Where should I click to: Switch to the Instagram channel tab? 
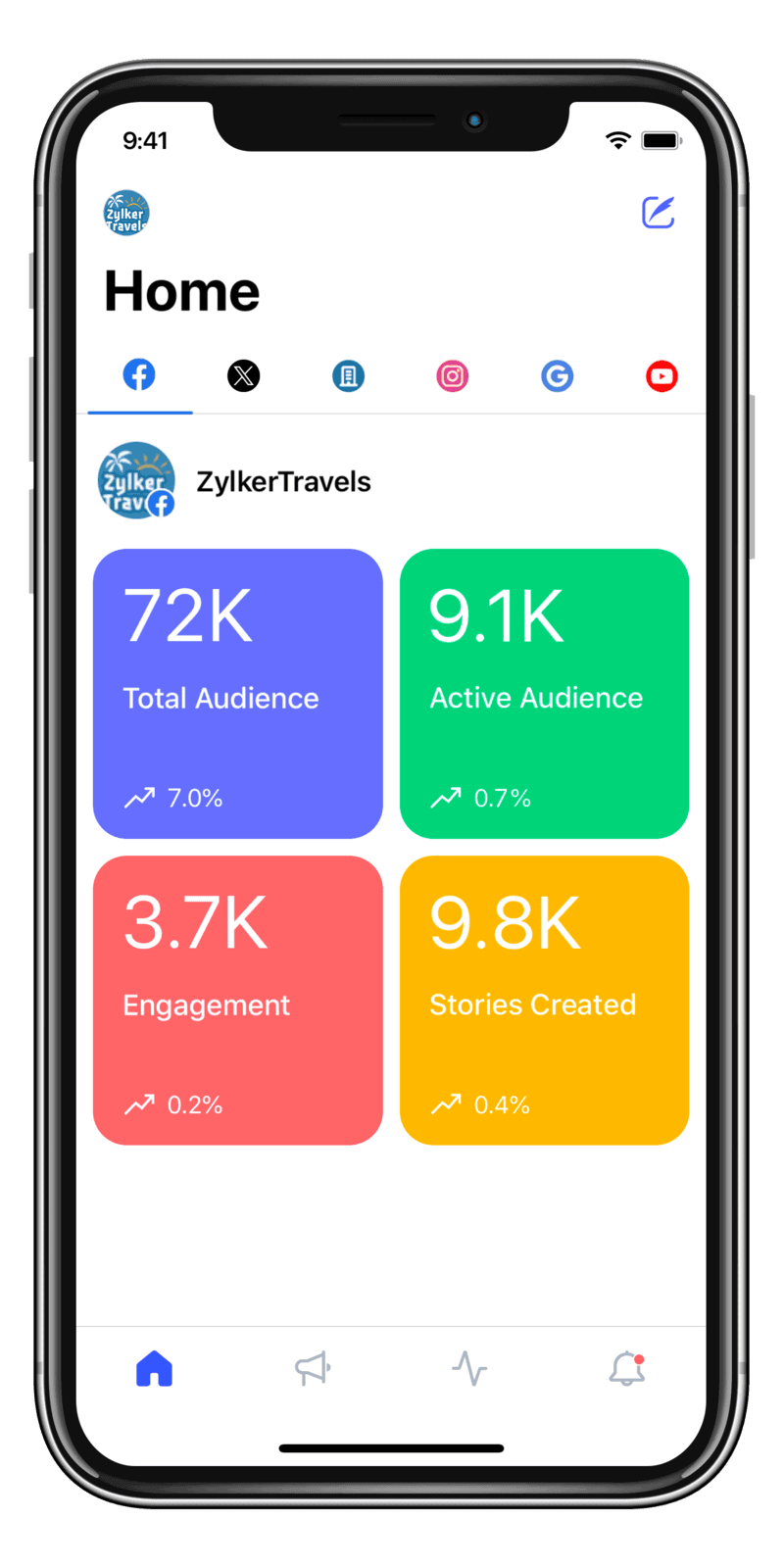[453, 375]
